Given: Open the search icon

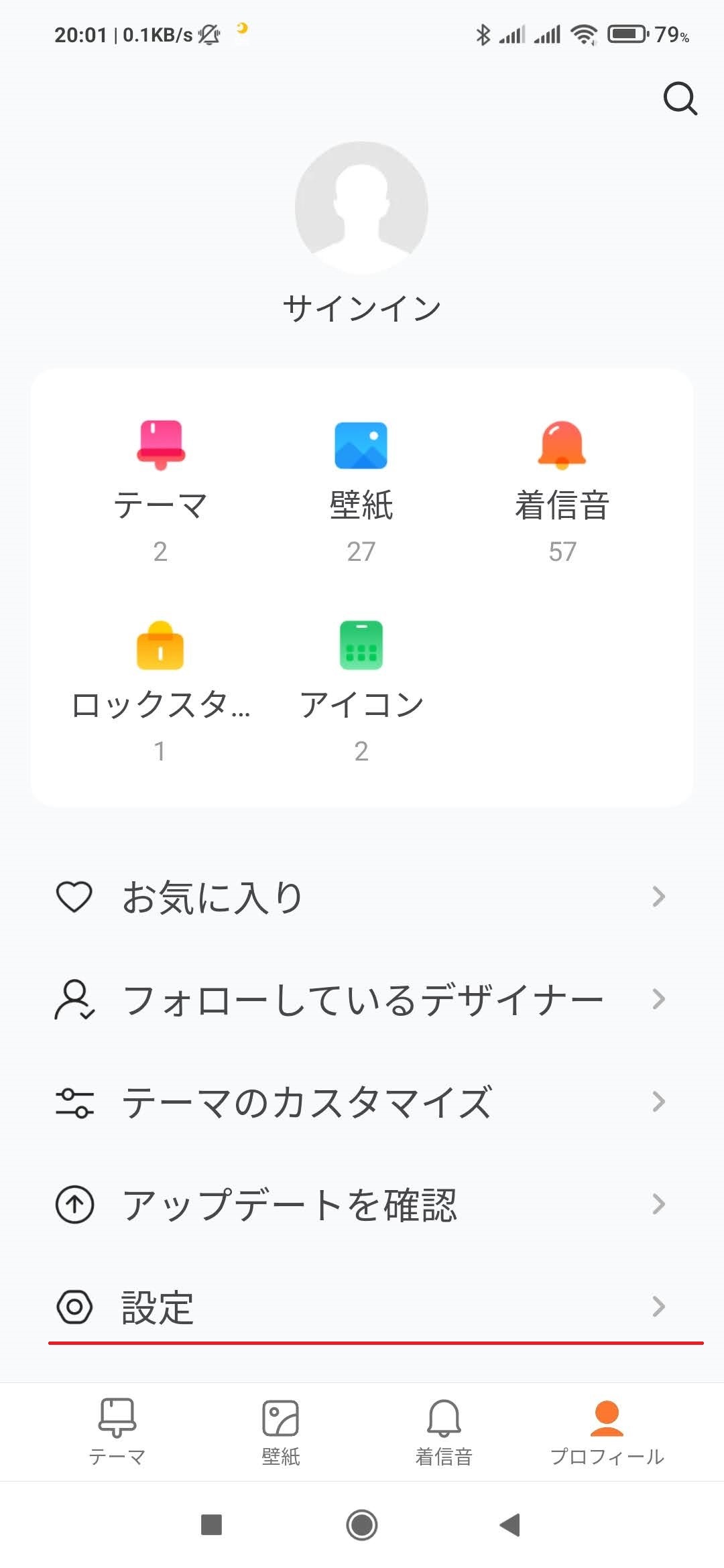Looking at the screenshot, I should click(680, 99).
